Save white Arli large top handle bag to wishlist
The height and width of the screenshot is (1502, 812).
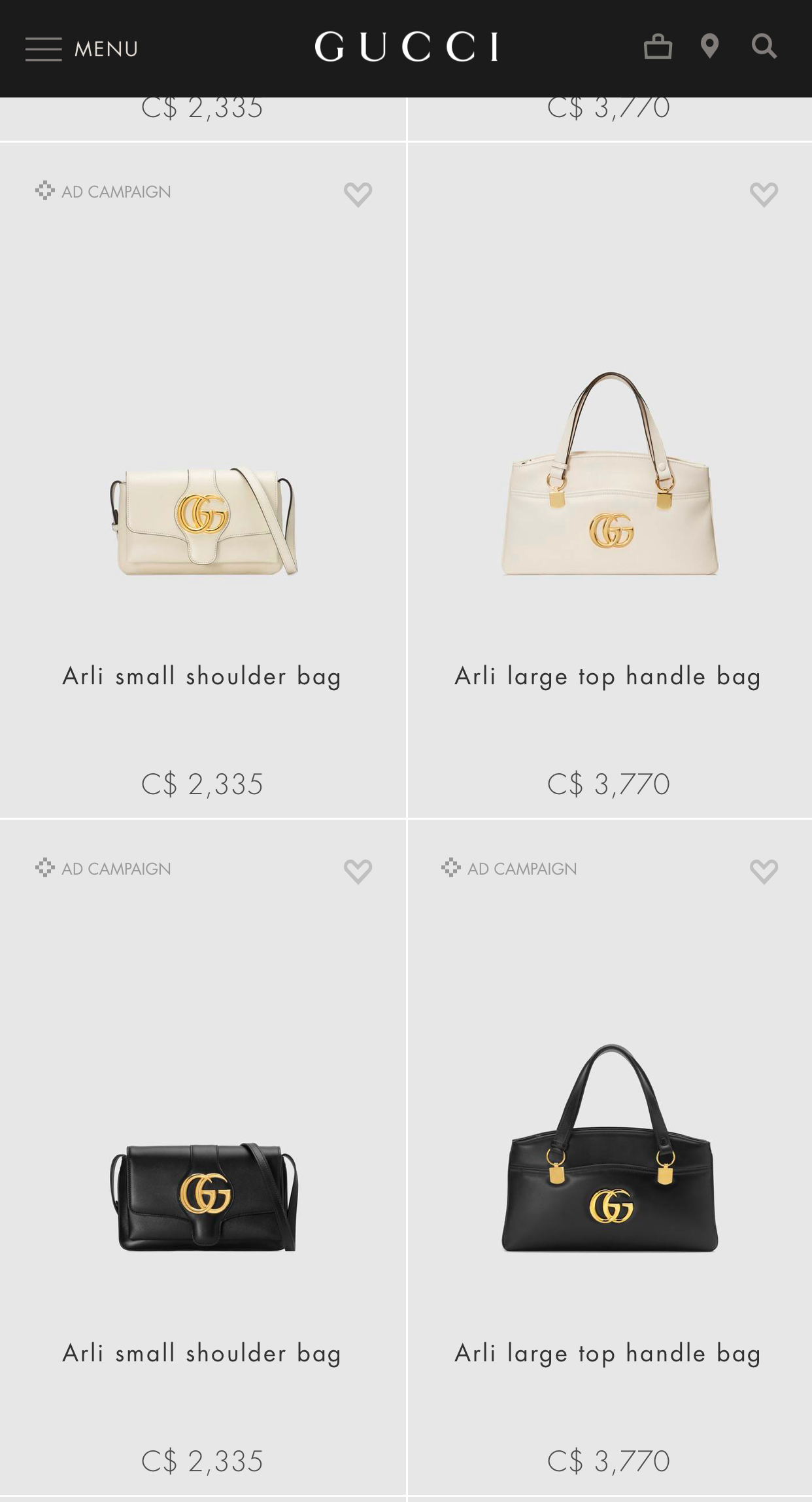[764, 194]
